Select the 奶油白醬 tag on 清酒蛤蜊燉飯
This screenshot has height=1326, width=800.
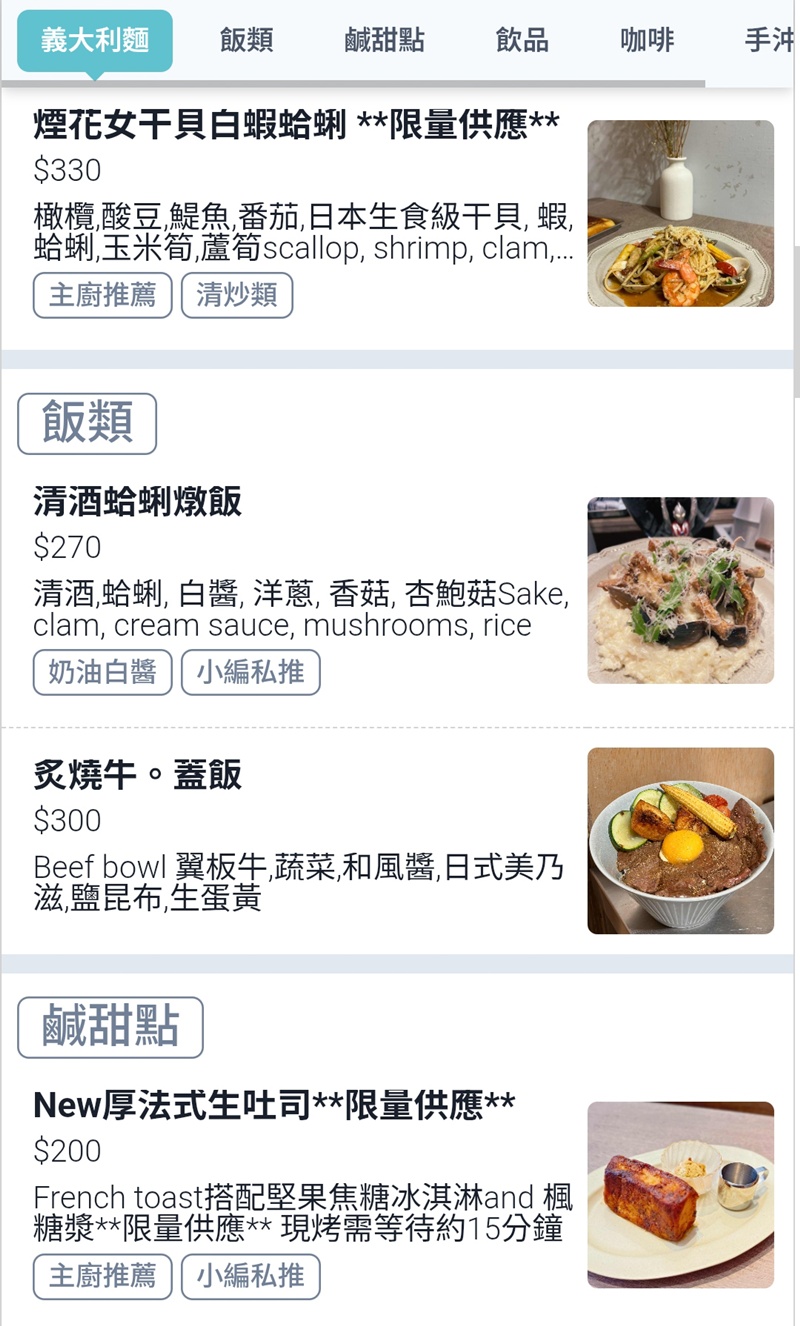tap(102, 672)
